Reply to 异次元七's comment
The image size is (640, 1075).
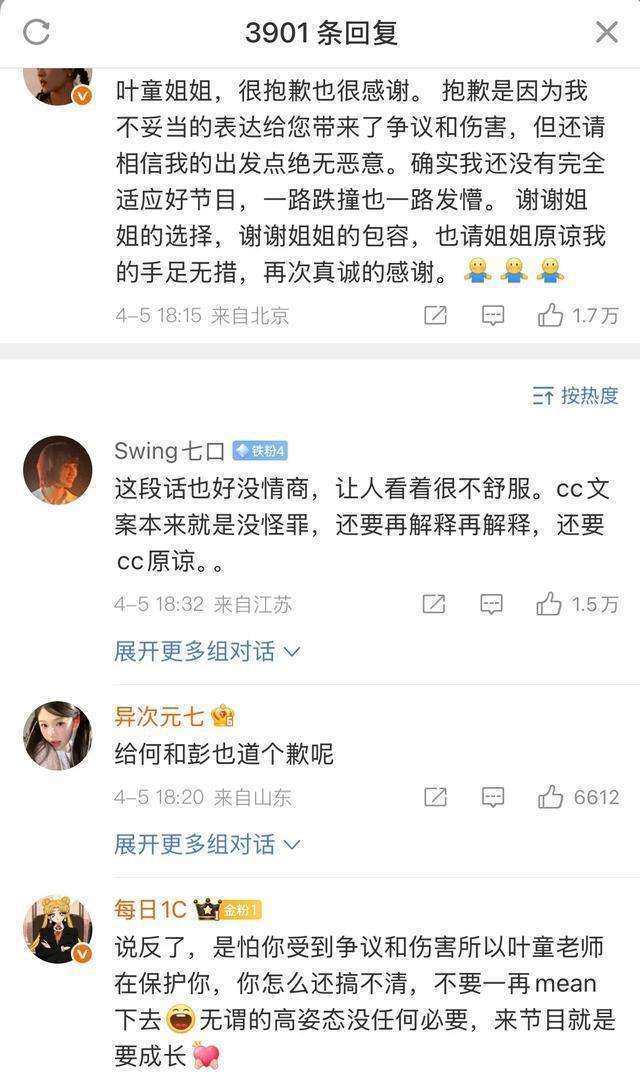[x=492, y=797]
